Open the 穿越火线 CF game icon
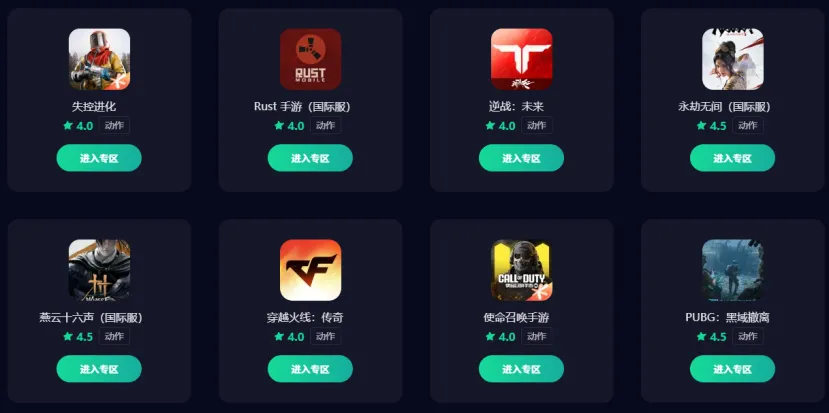The height and width of the screenshot is (413, 829). tap(310, 270)
